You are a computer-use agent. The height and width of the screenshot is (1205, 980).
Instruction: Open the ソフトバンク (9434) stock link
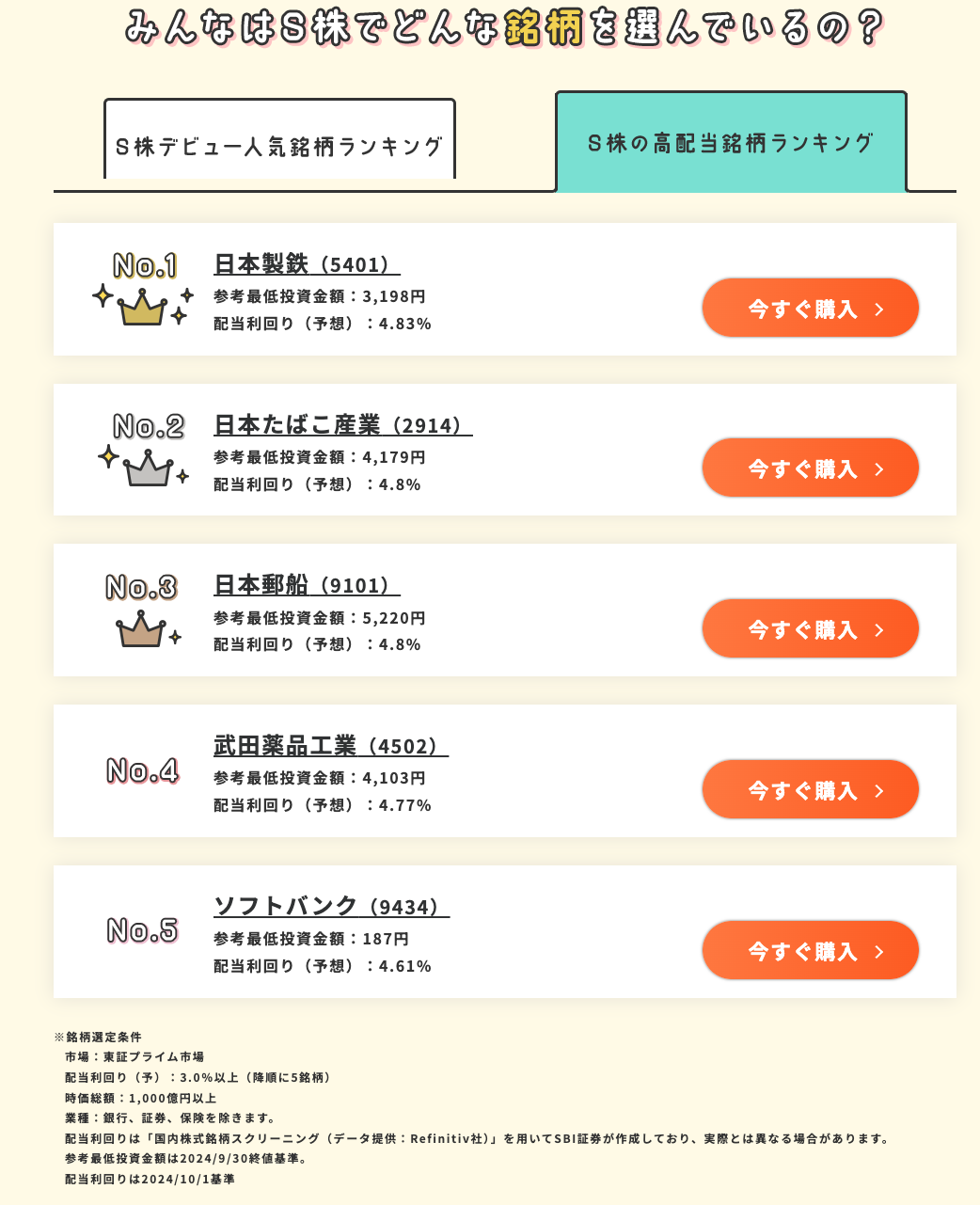pos(331,907)
